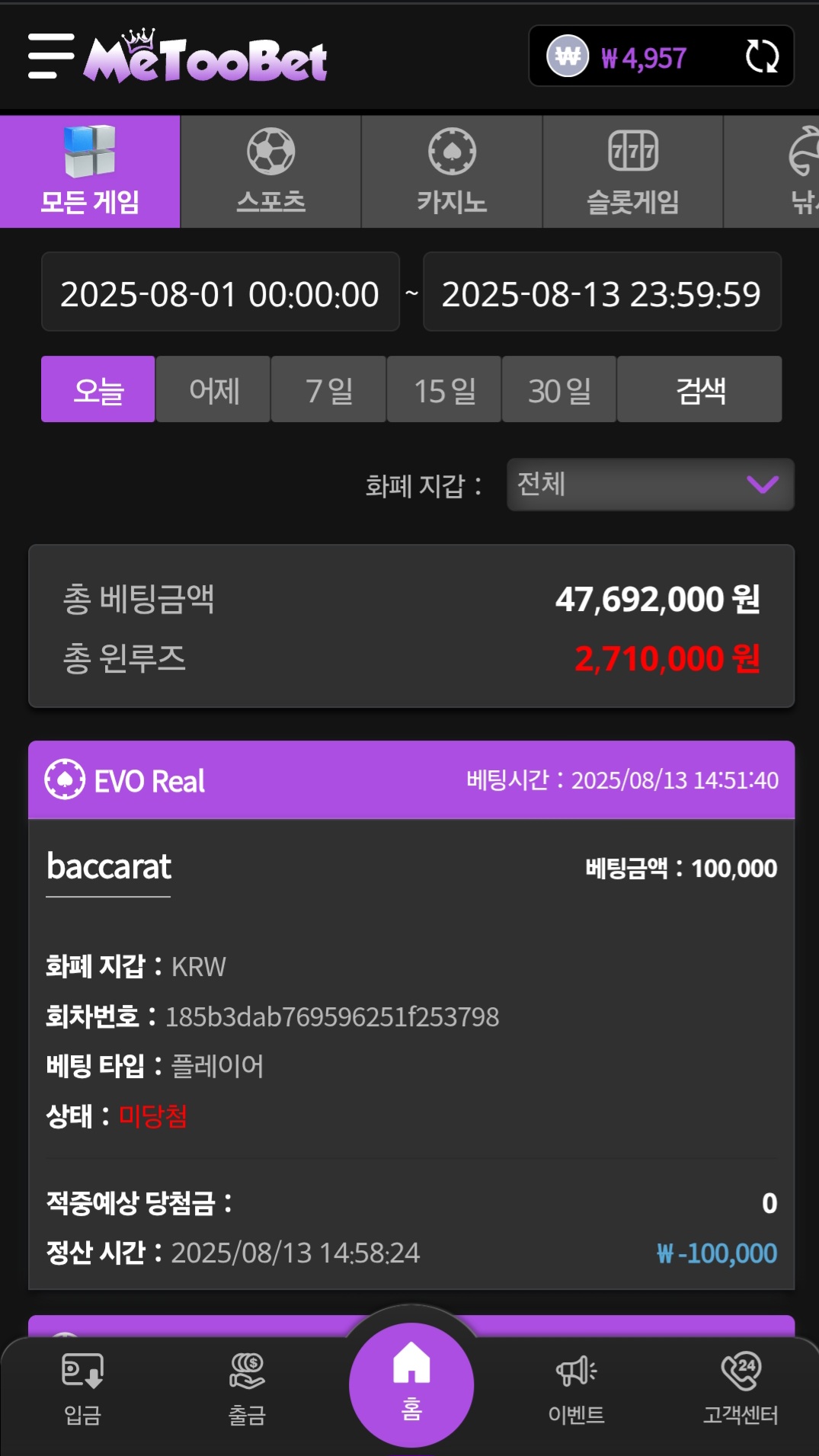
Task: Open the hamburger drawer menu
Action: 50,56
